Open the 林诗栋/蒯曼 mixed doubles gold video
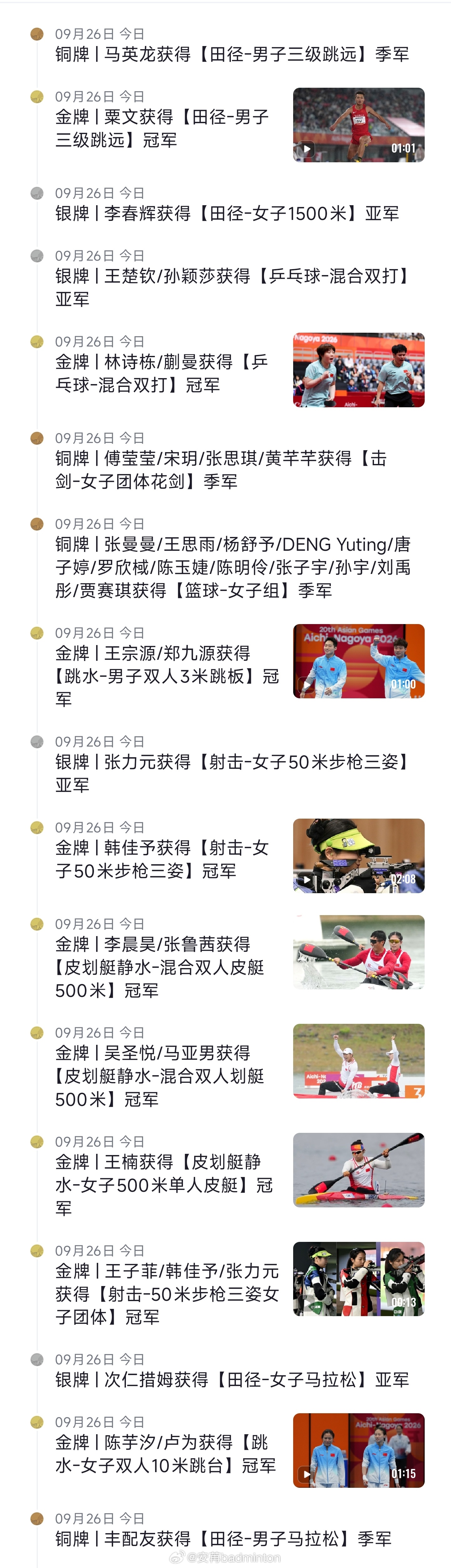The image size is (451, 1568). point(359,369)
